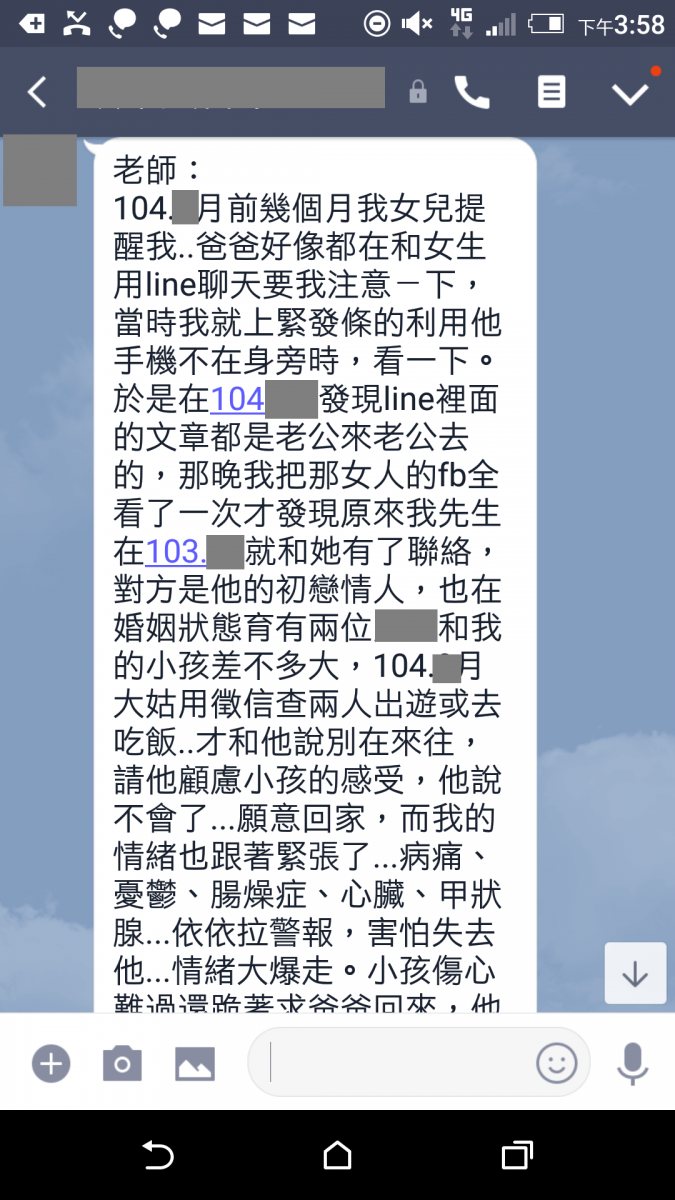Go to the home screen
The width and height of the screenshot is (675, 1200).
[x=338, y=1156]
